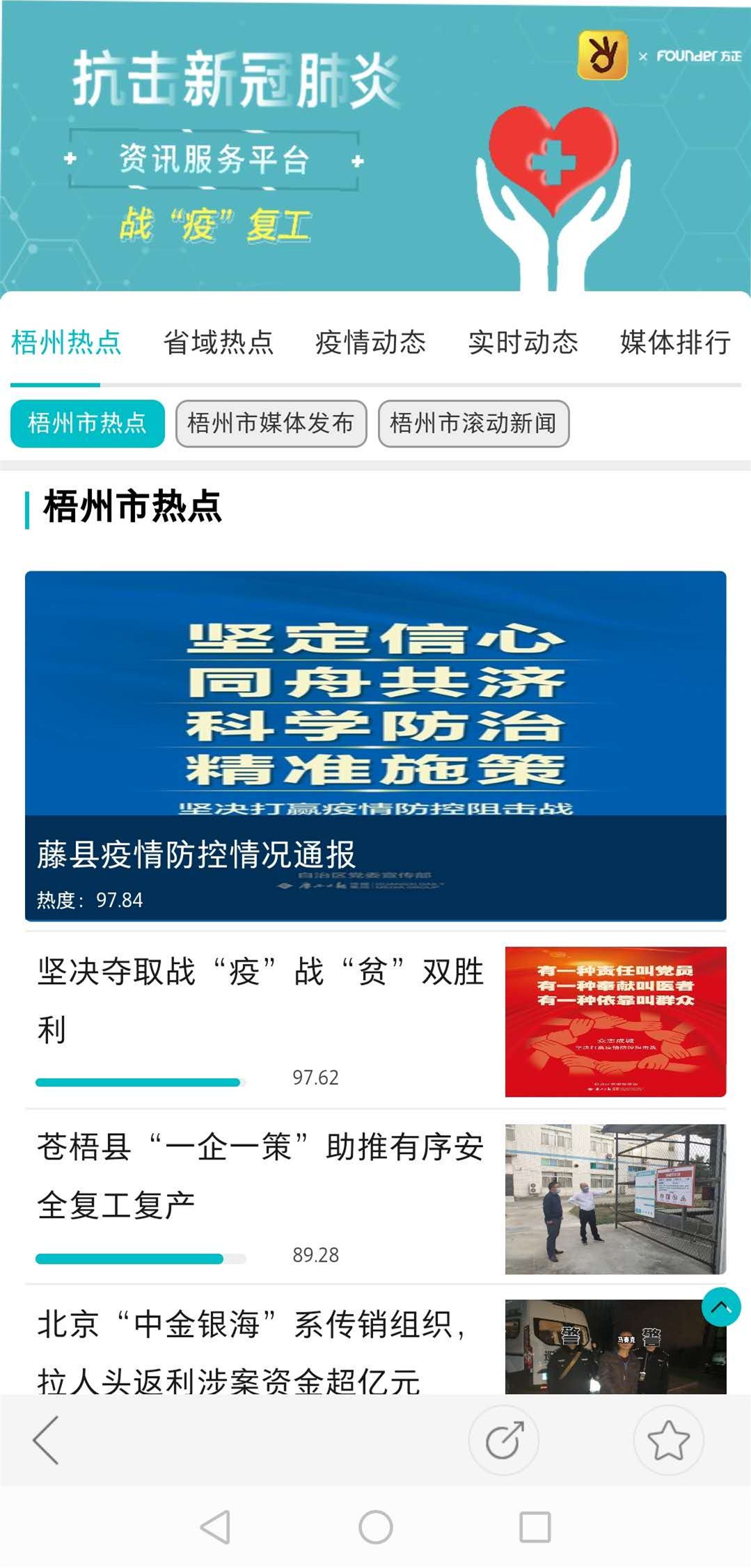Open the 藤县疫情防控情况通报 headline card

click(x=375, y=745)
